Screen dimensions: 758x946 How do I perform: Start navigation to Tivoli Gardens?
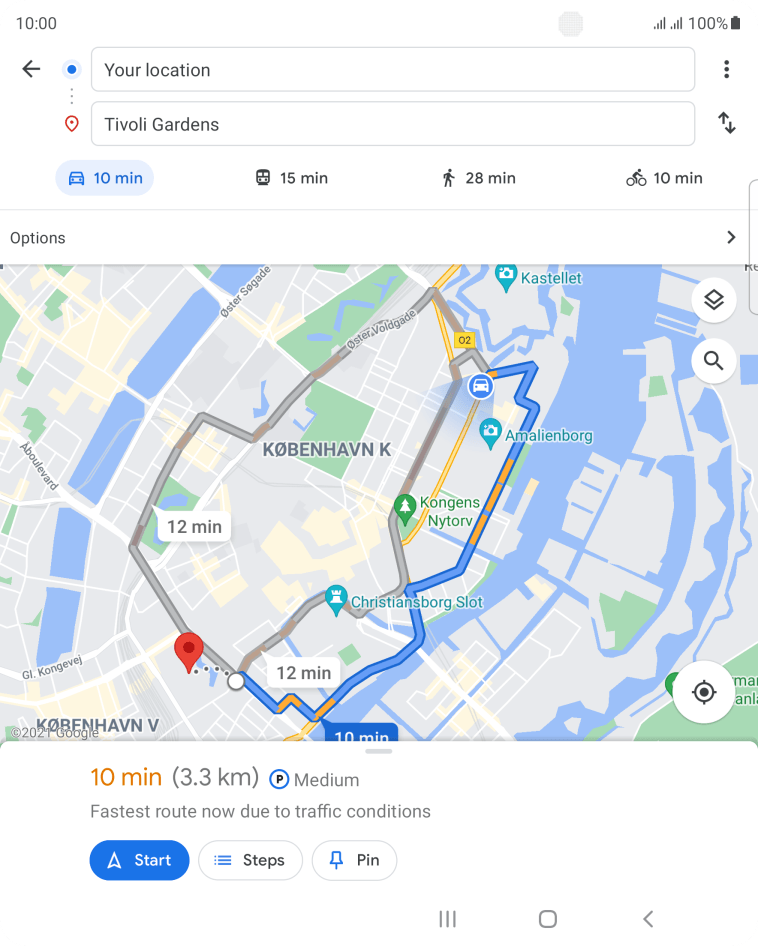[x=139, y=860]
